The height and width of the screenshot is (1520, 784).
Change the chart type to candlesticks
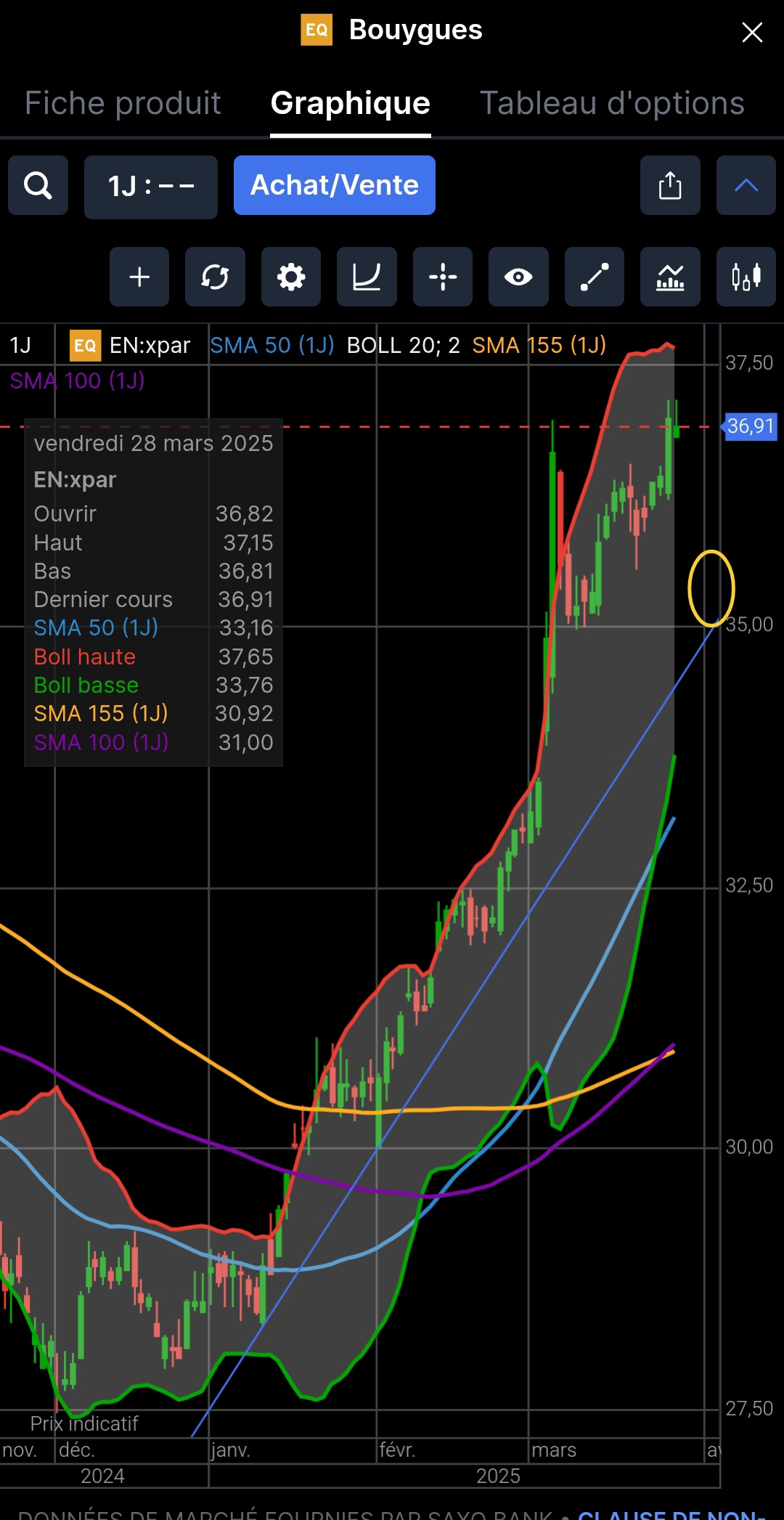click(x=746, y=277)
